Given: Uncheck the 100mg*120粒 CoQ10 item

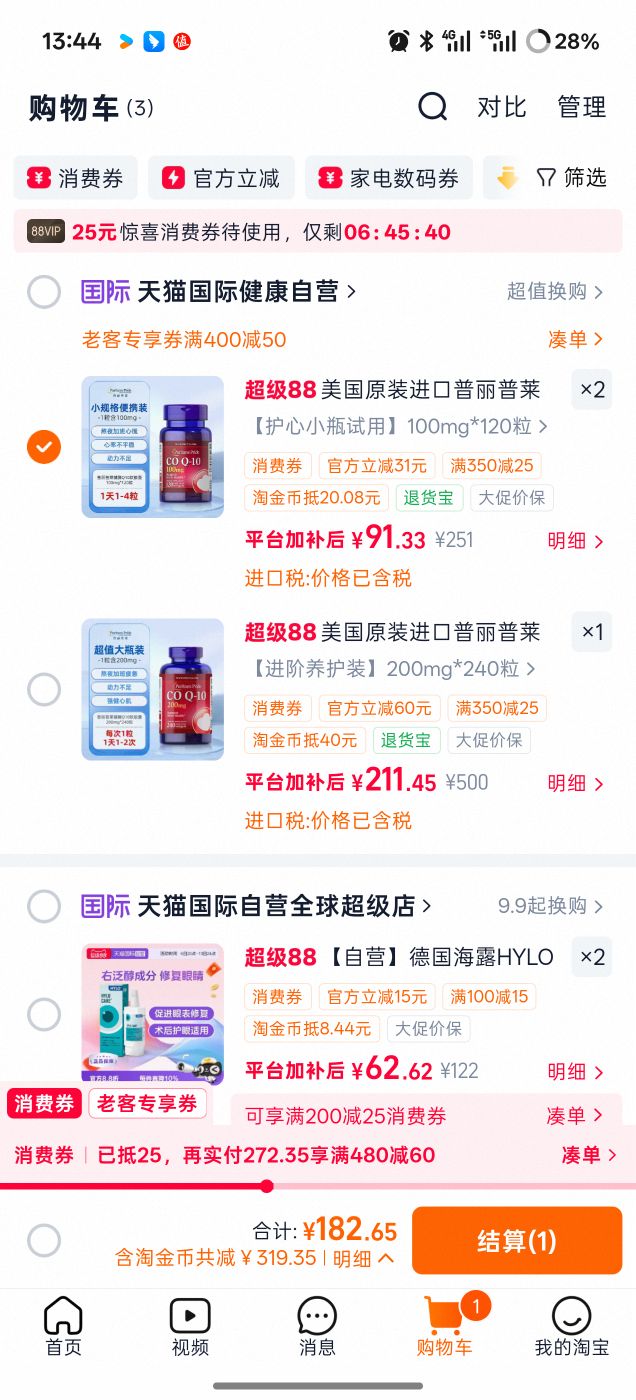Looking at the screenshot, I should [44, 446].
